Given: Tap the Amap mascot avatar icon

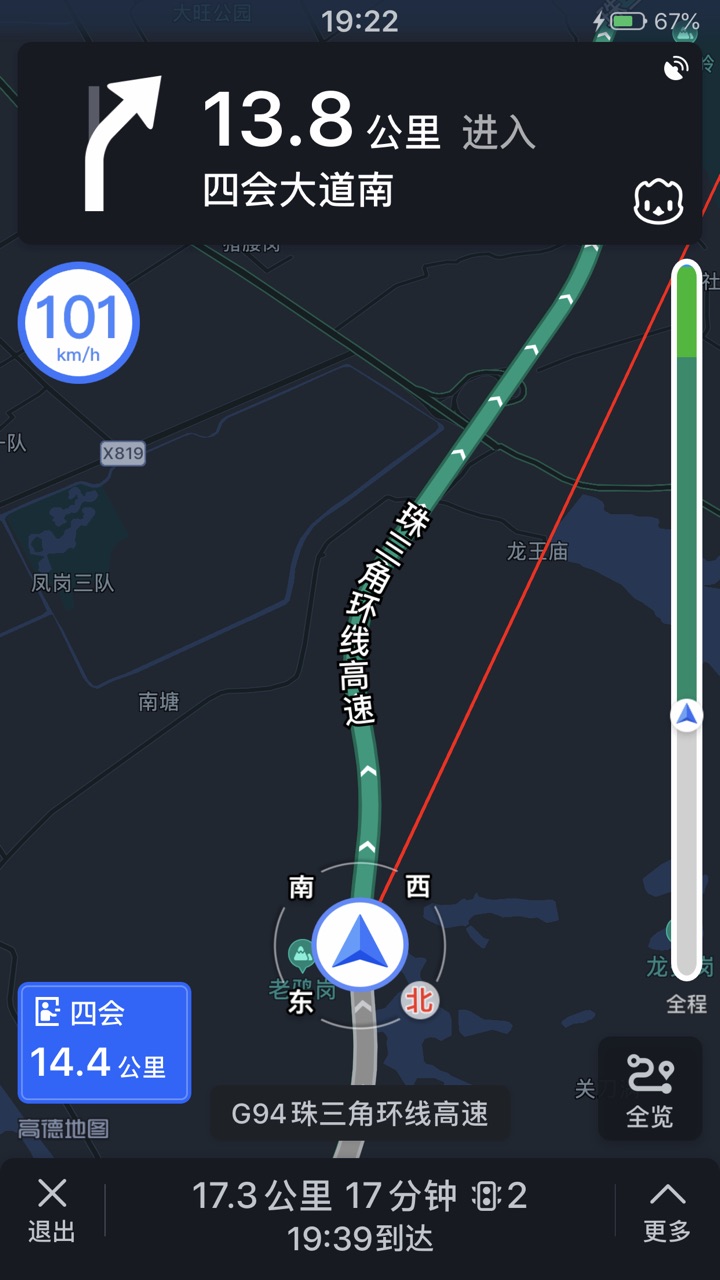Looking at the screenshot, I should (658, 201).
